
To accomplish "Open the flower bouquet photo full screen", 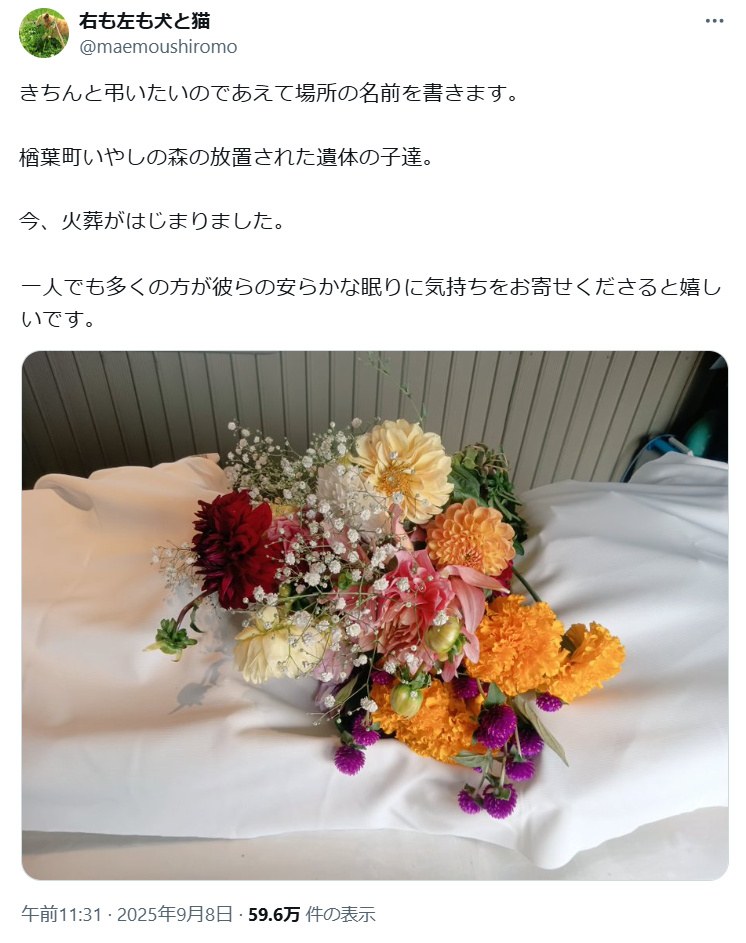I will 374,615.
